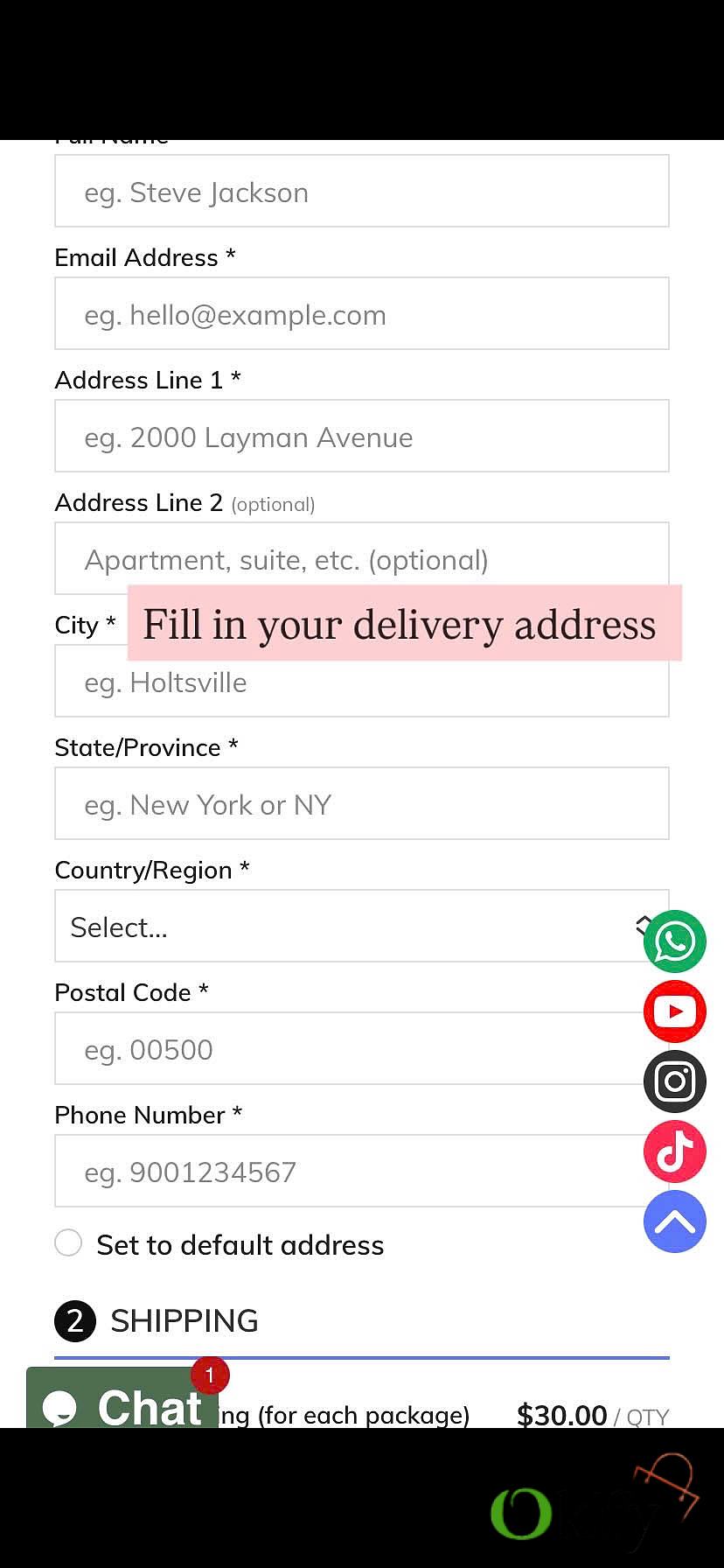Open the Chat widget

122,1400
